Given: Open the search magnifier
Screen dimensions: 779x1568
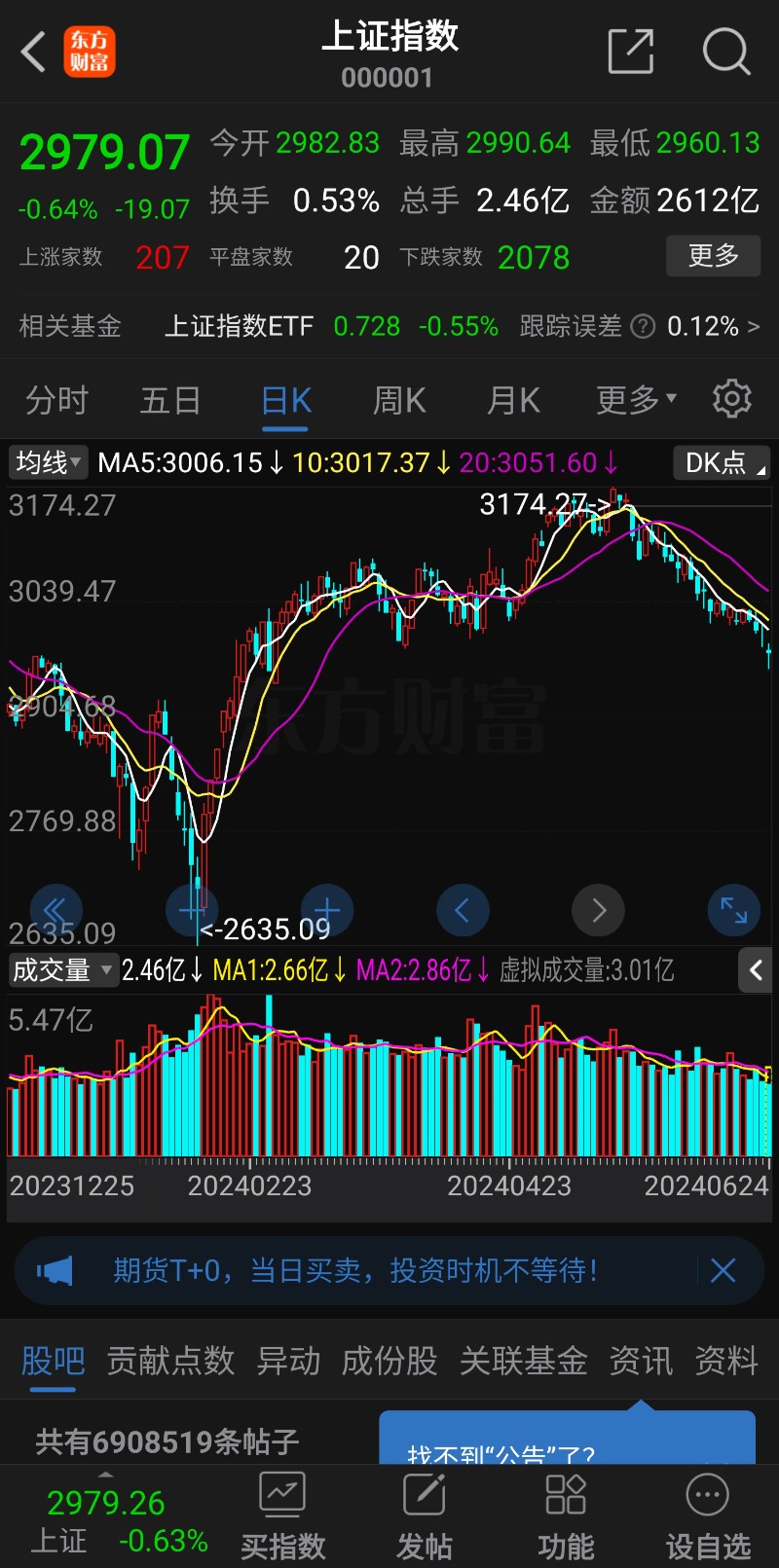Looking at the screenshot, I should pos(726,52).
